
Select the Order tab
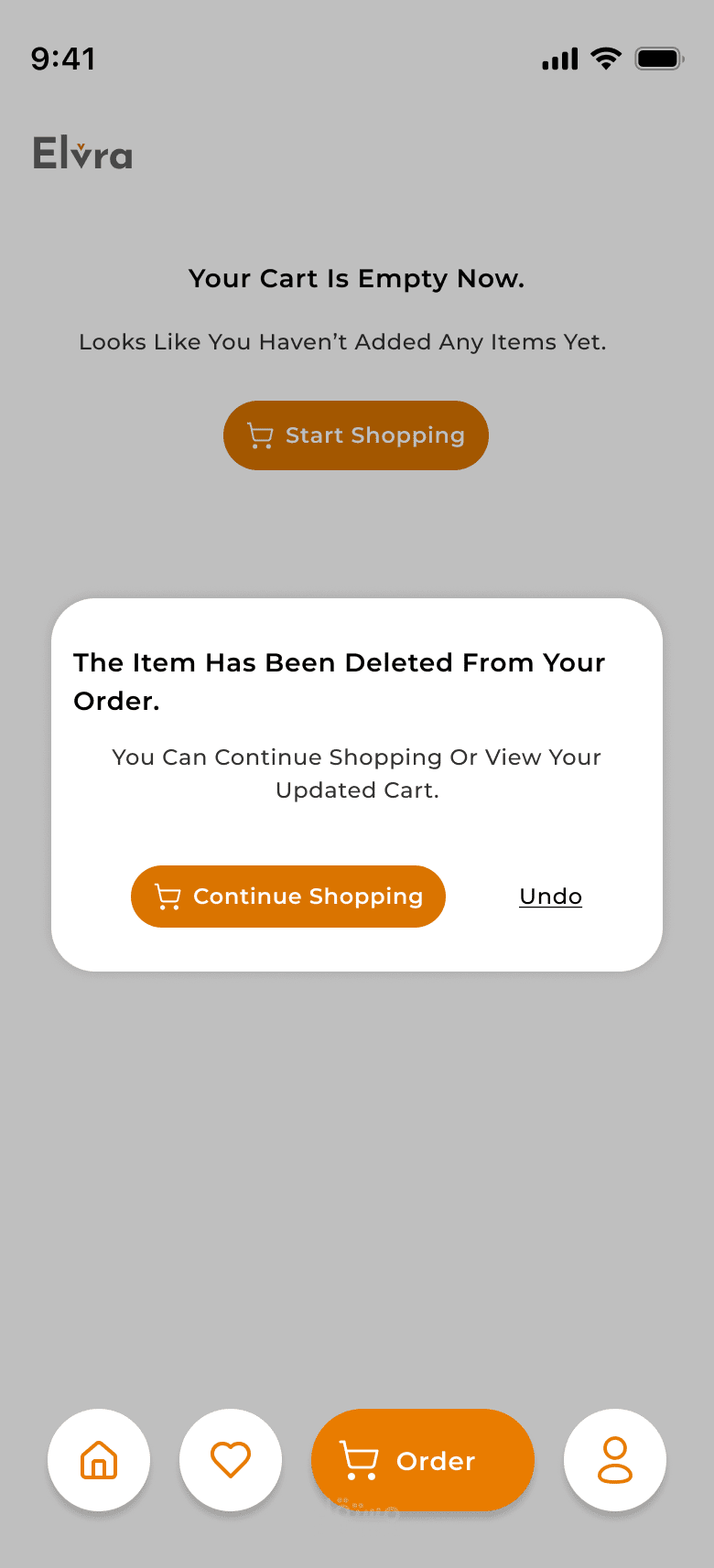tap(423, 1460)
